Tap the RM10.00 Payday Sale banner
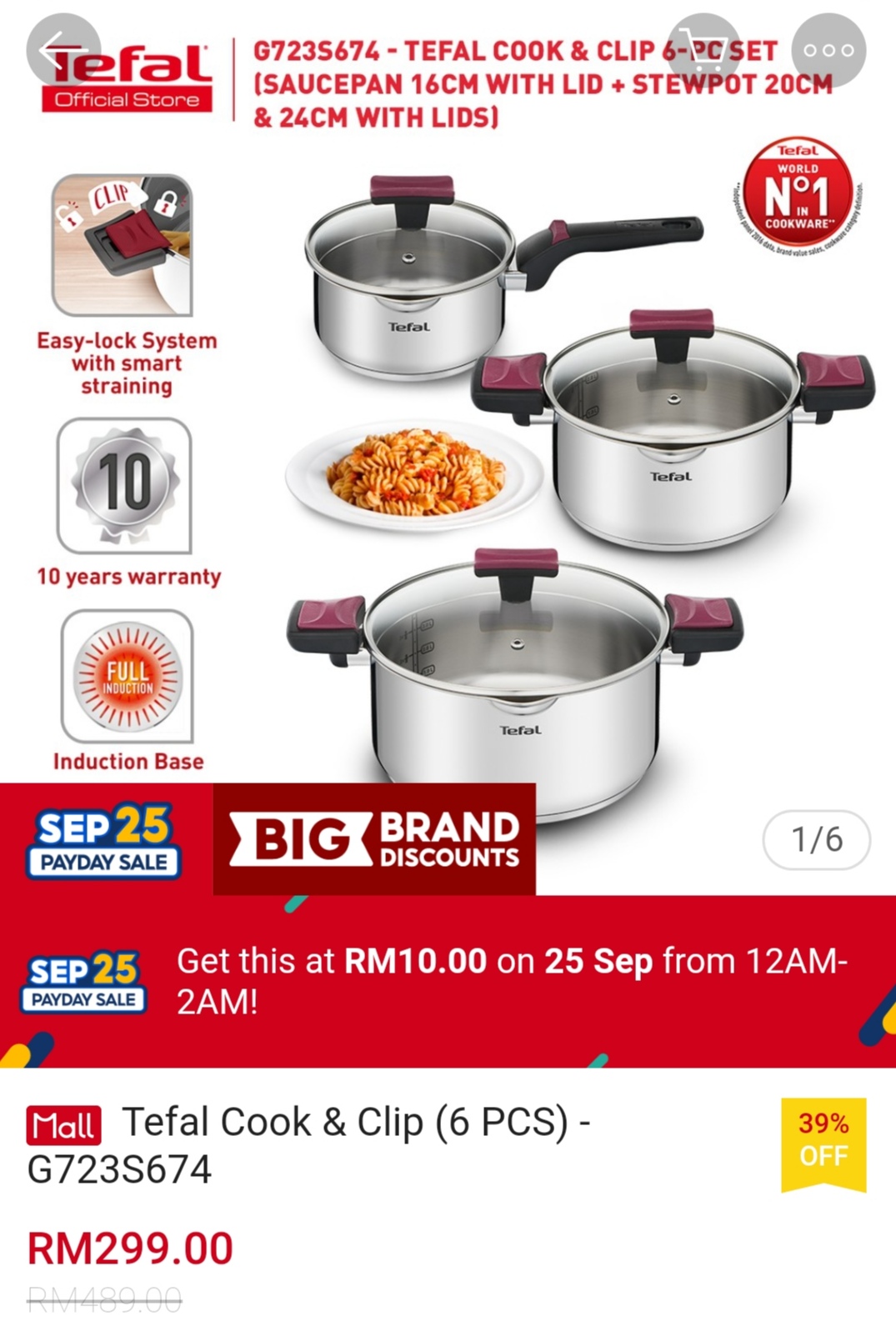896x1321 pixels. pyautogui.click(x=448, y=981)
